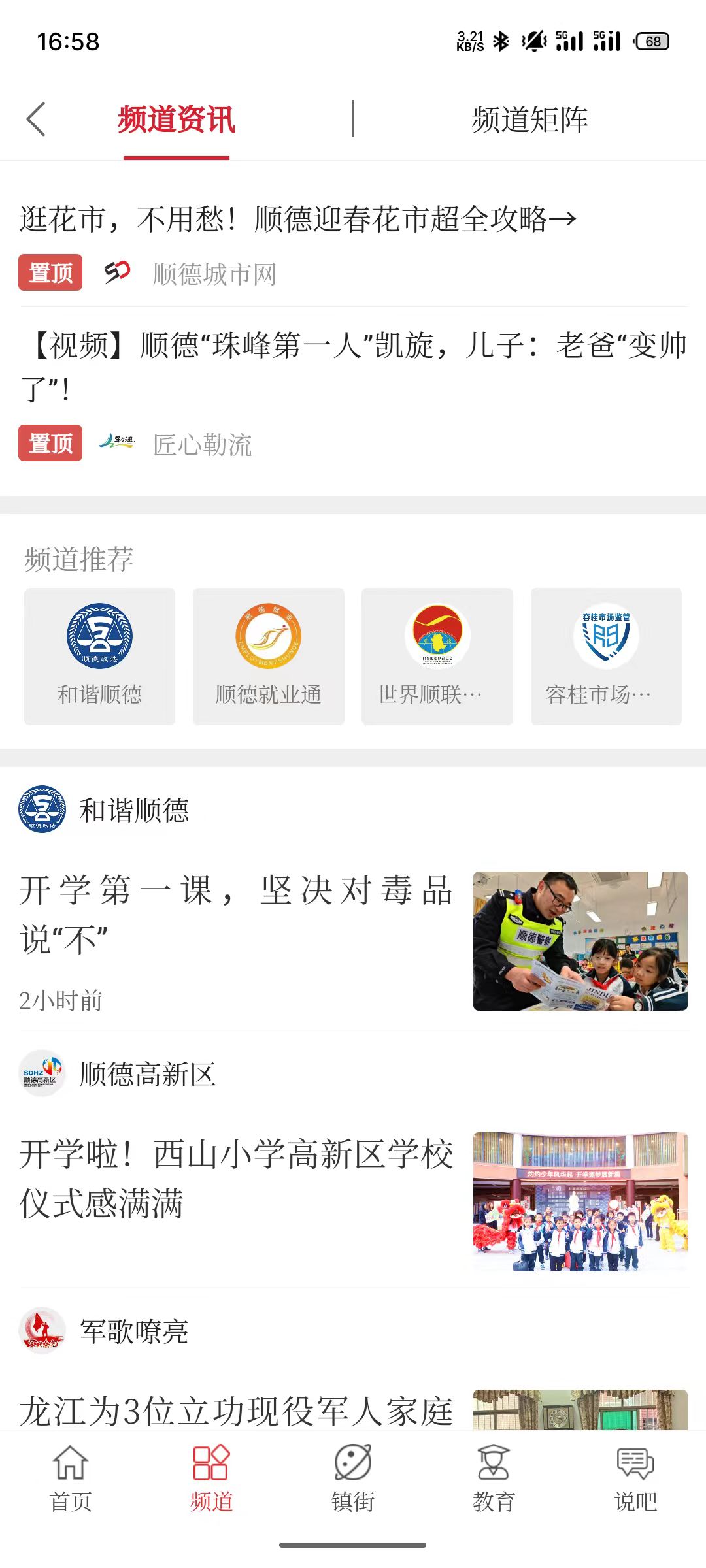This screenshot has height=1568, width=706.
Task: Select the 频道资讯 tab
Action: [176, 120]
